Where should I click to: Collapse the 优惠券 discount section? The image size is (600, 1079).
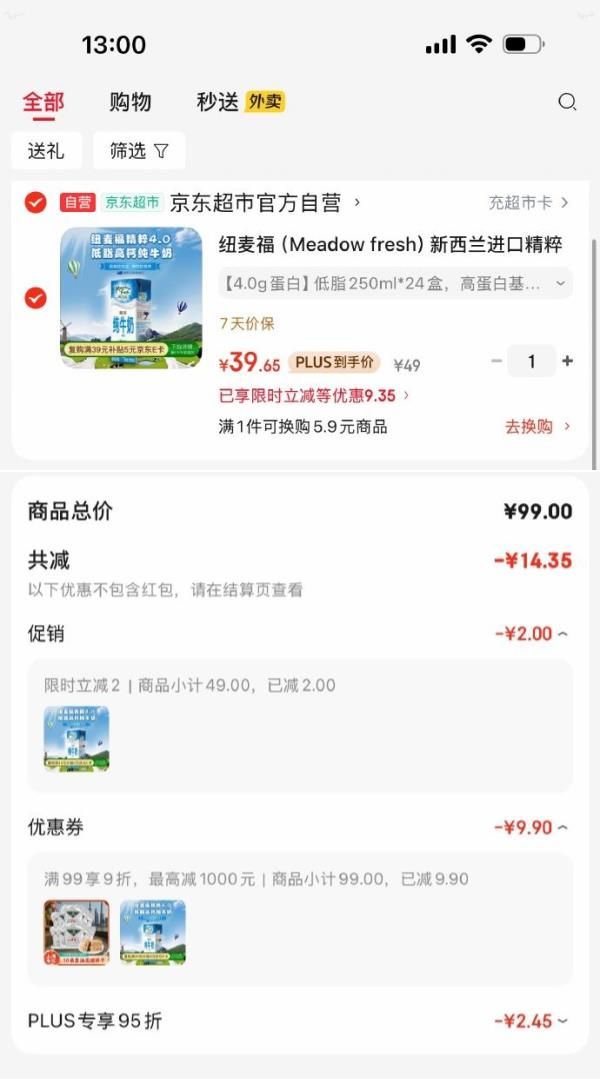(532, 828)
